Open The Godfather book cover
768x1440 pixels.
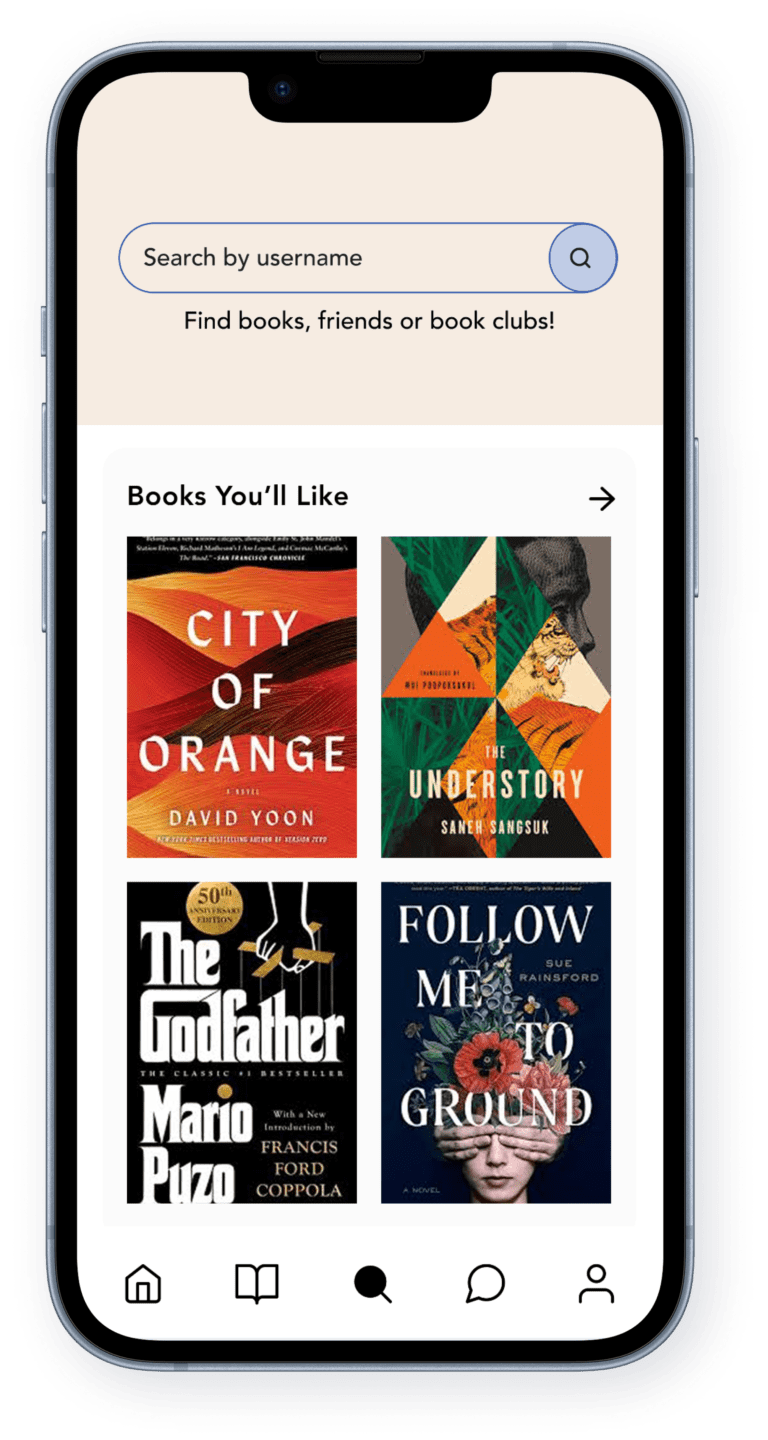click(x=242, y=1042)
